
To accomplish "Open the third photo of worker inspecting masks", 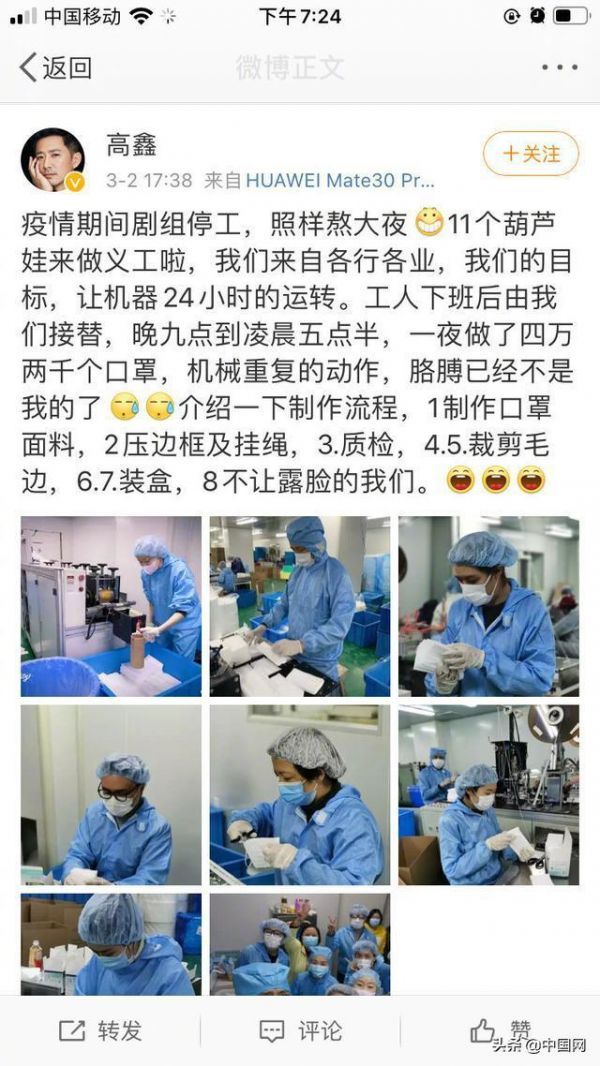I will [488, 606].
